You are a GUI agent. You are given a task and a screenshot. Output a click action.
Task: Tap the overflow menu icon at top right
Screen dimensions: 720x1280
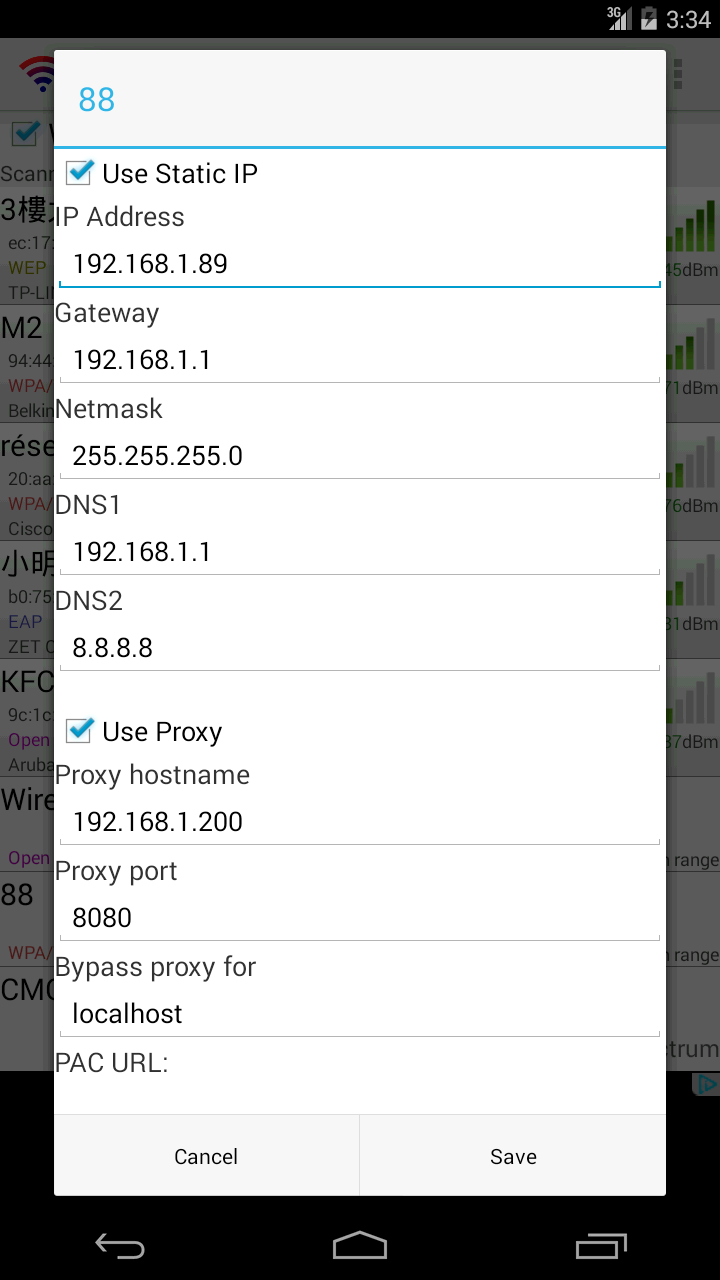pyautogui.click(x=676, y=74)
